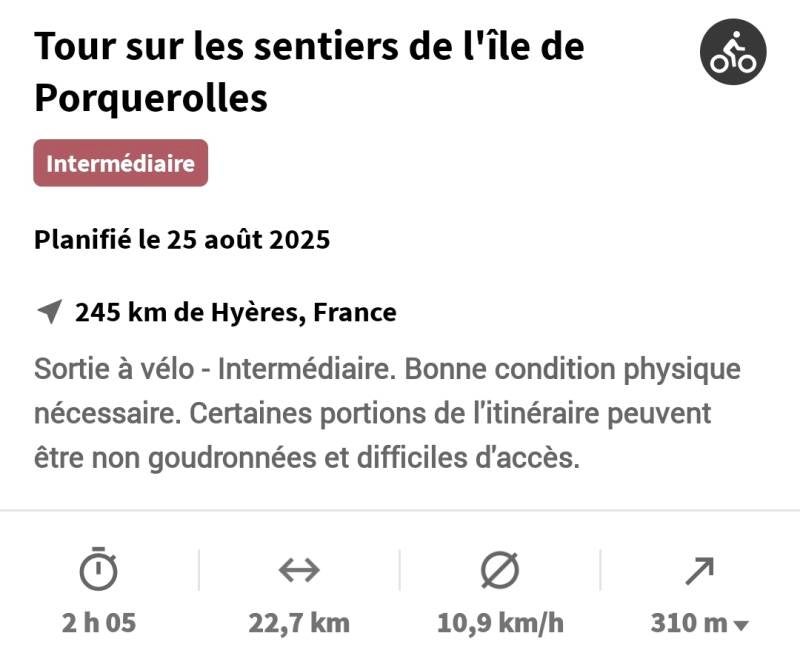Expand the 310 m elevation dropdown
Image resolution: width=800 pixels, height=670 pixels.
tap(700, 623)
